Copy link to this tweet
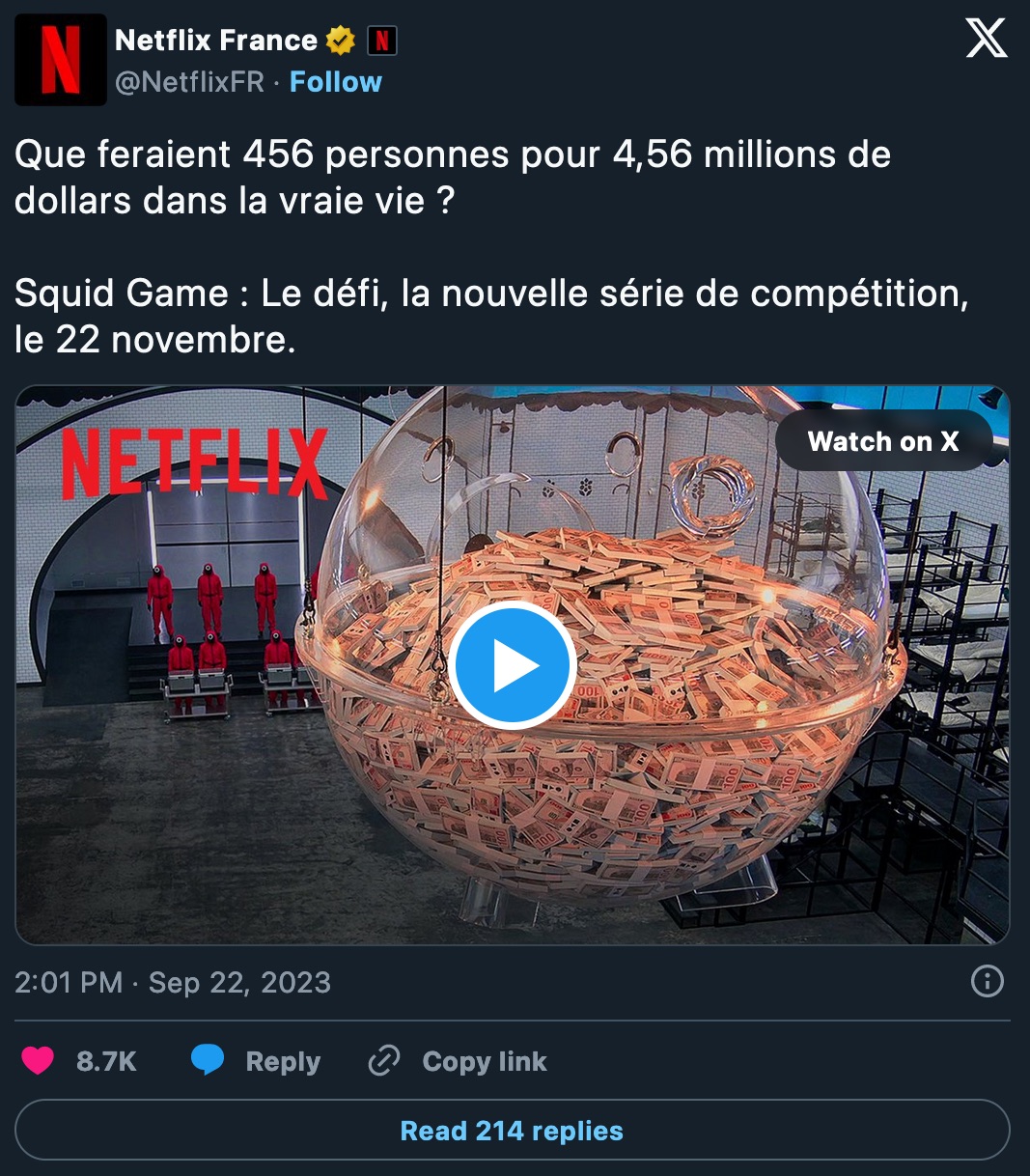The image size is (1030, 1176). pyautogui.click(x=459, y=1061)
